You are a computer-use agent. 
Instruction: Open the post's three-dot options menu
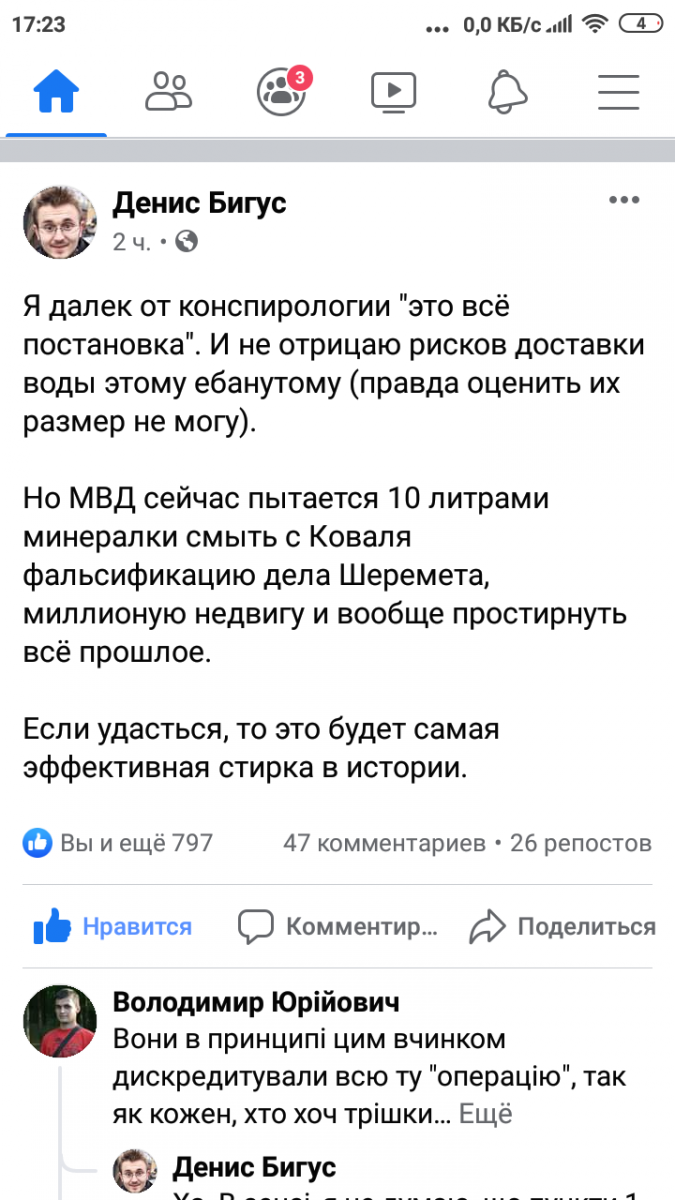[623, 200]
